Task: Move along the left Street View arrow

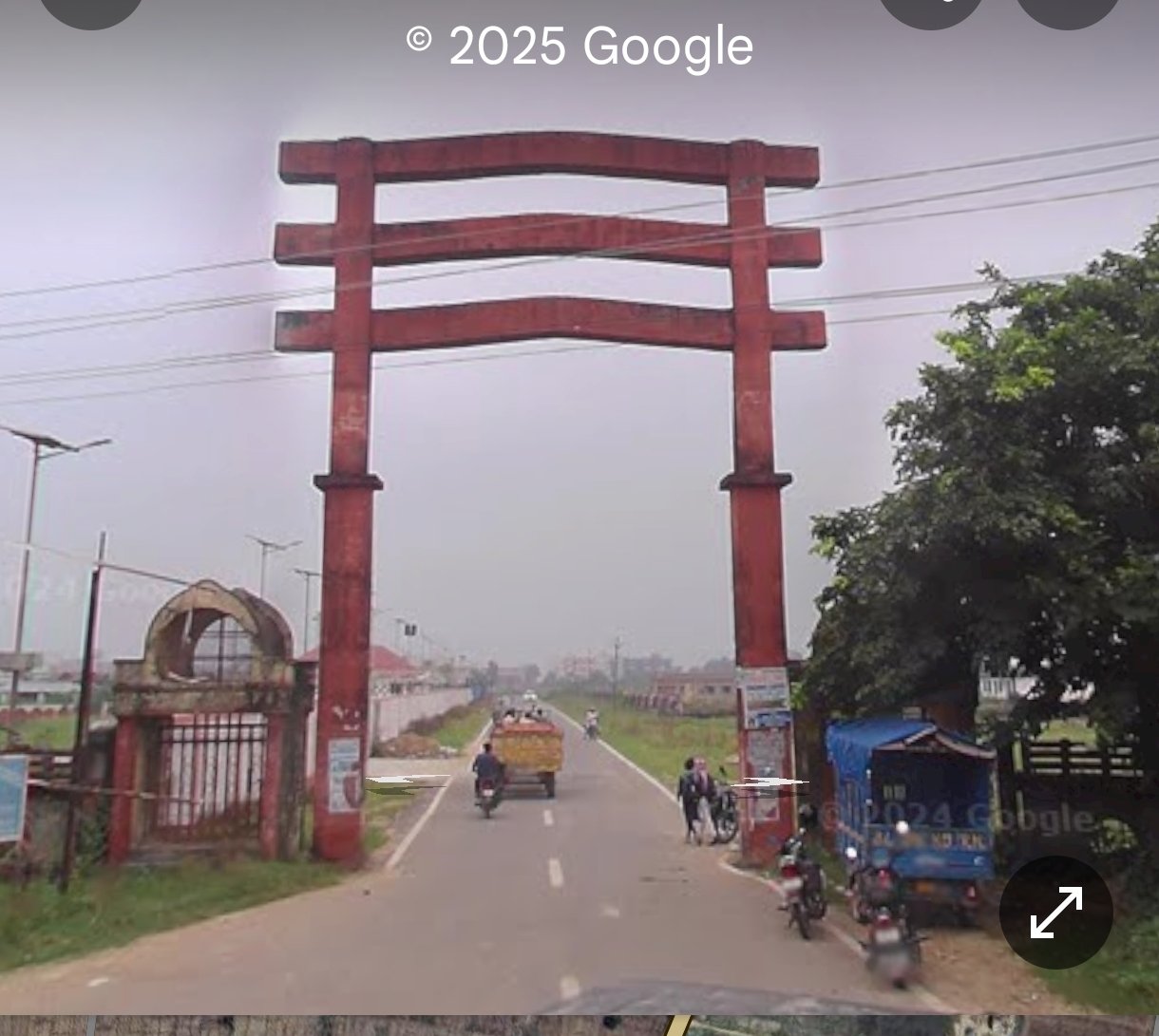Action: click(x=407, y=783)
